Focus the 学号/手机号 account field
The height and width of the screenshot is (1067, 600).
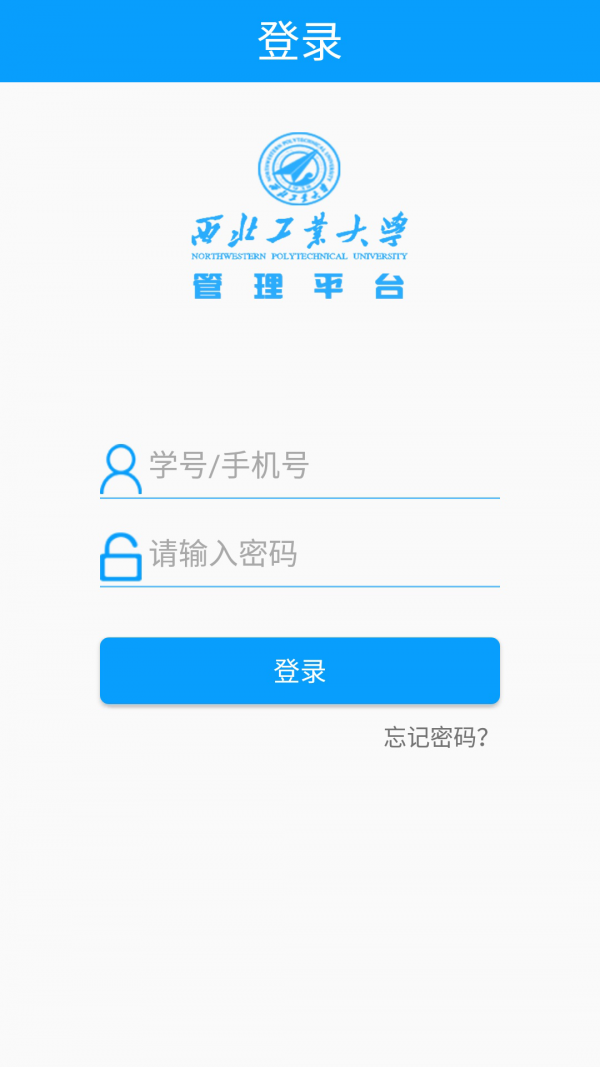pos(320,466)
